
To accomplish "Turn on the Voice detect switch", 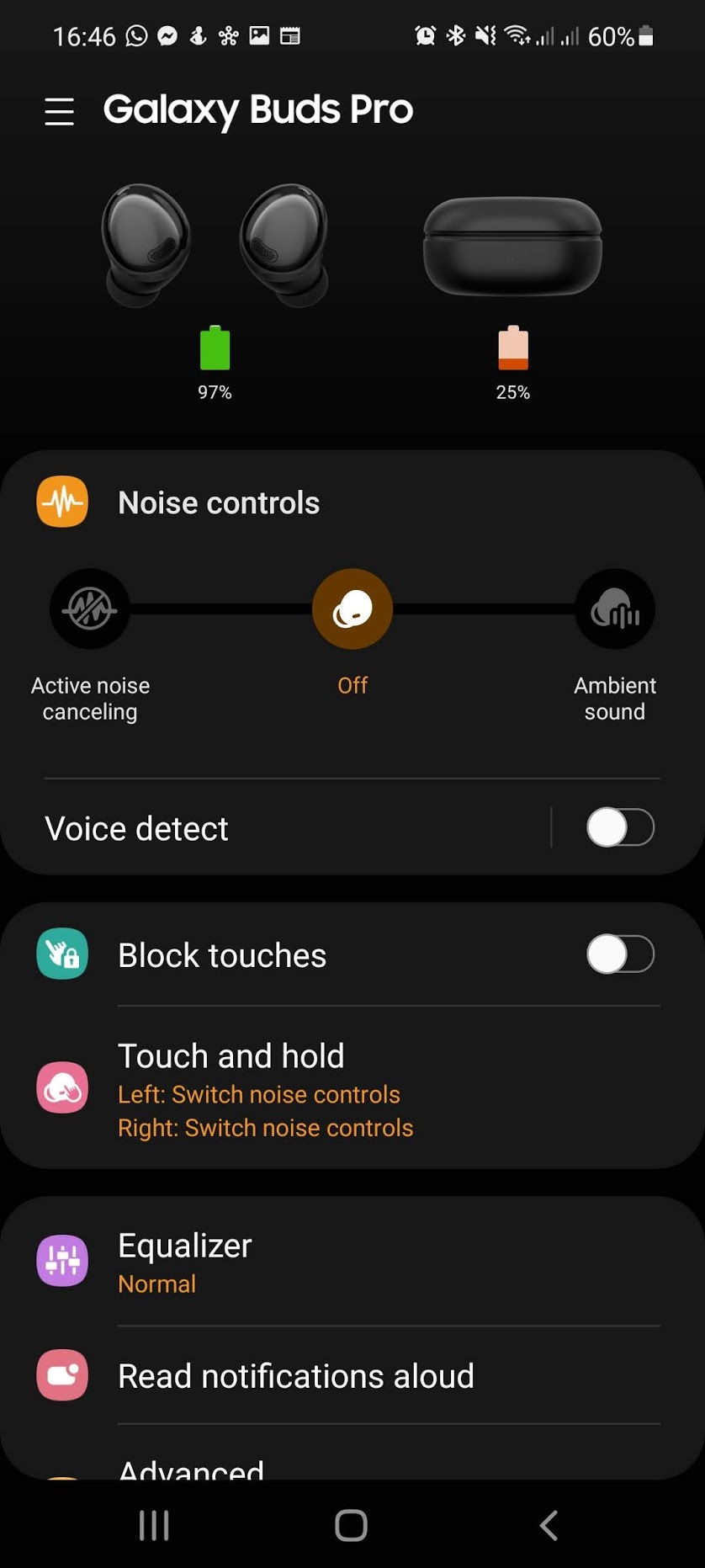I will pyautogui.click(x=621, y=827).
